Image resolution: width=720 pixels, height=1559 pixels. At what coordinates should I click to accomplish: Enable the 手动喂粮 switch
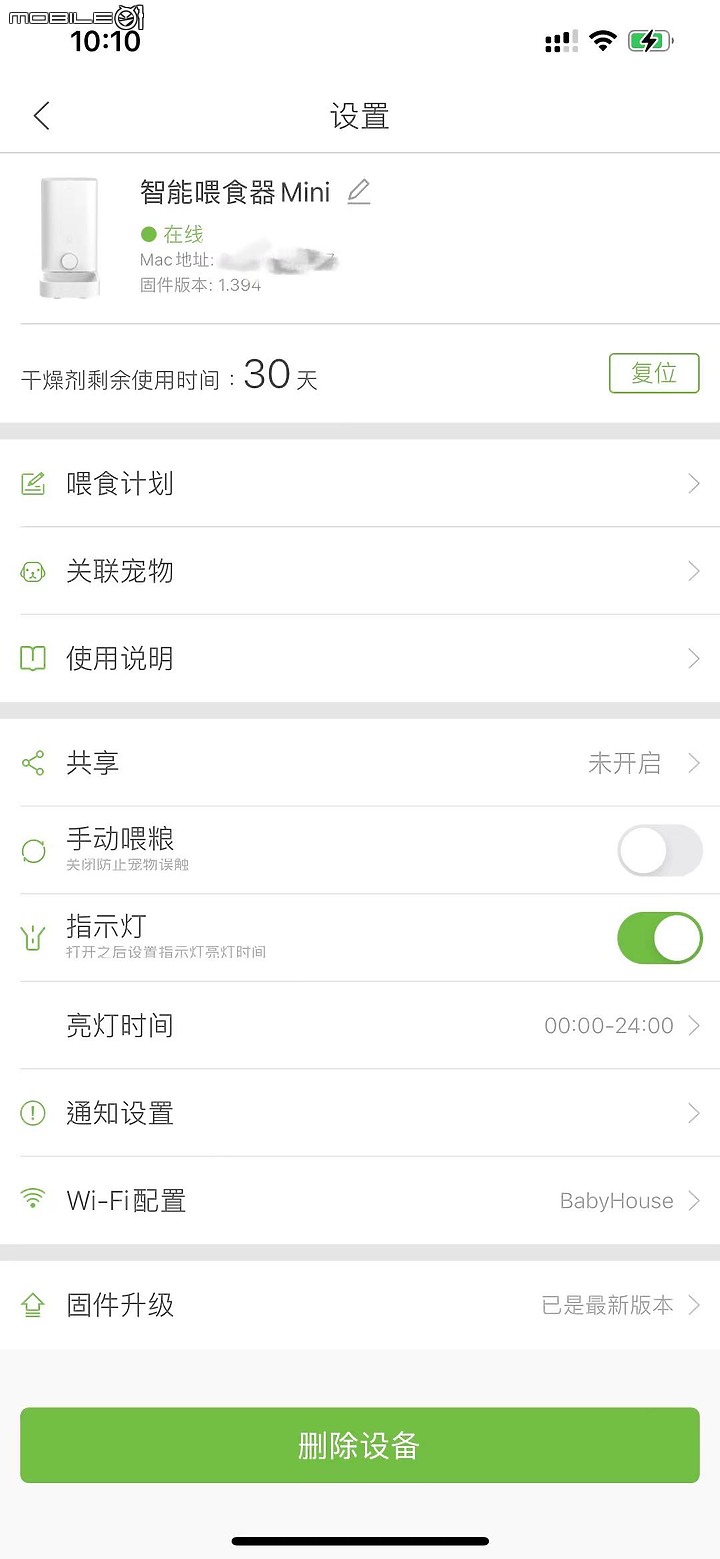(x=659, y=851)
